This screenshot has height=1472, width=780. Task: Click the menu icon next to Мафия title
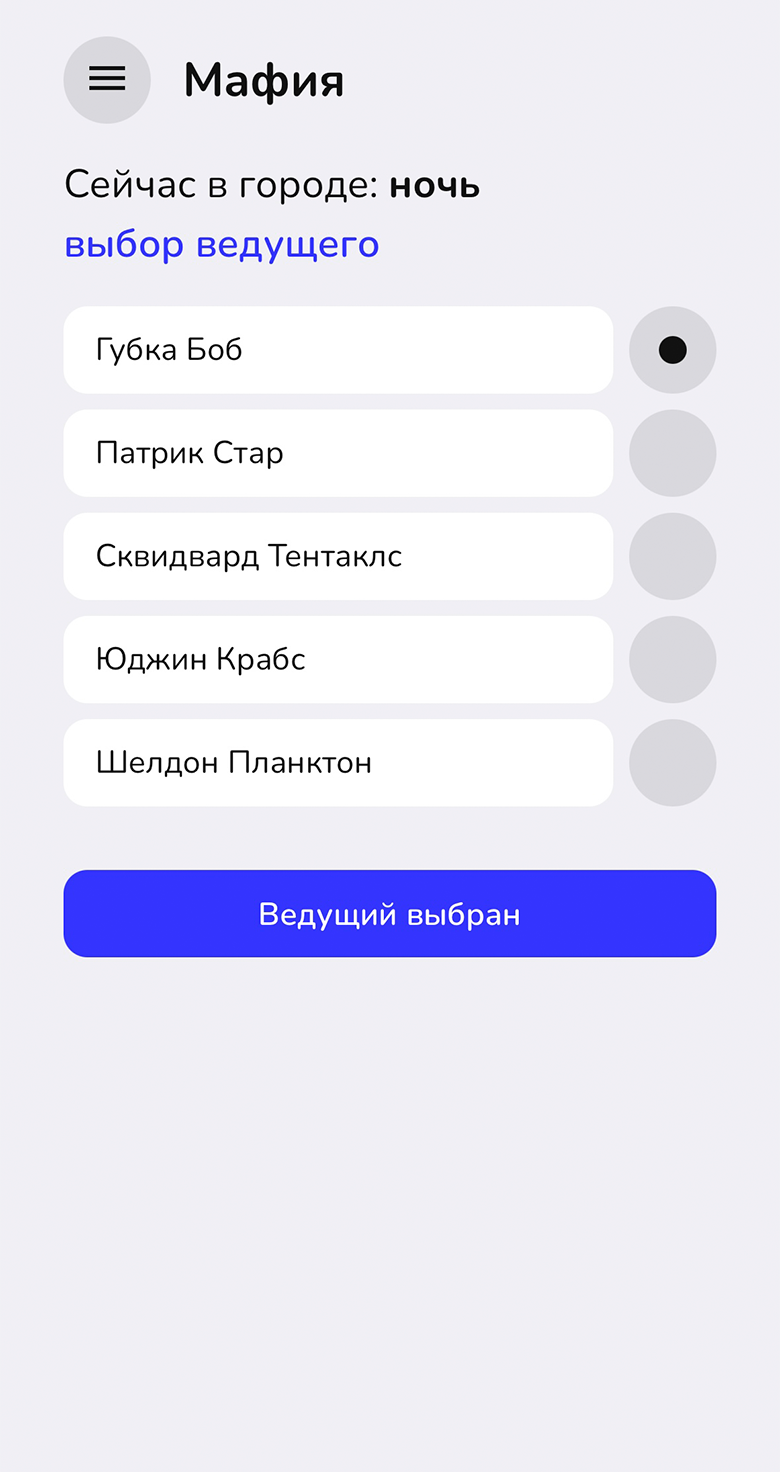tap(107, 79)
